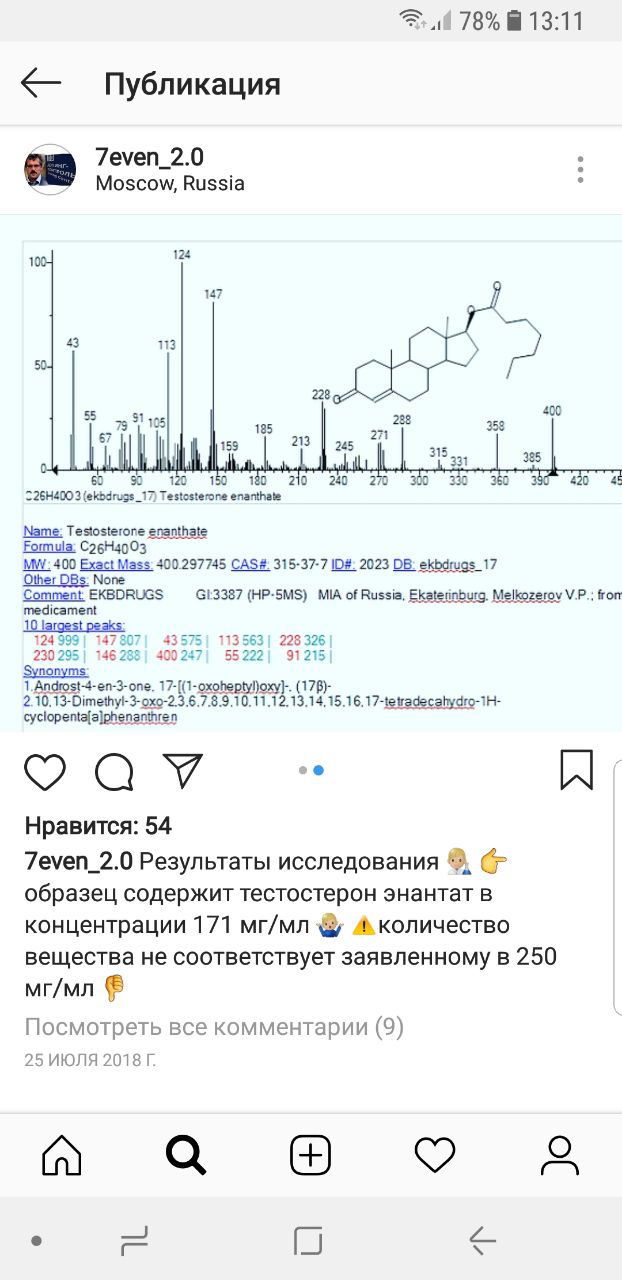Go back using the top arrow

pos(41,84)
